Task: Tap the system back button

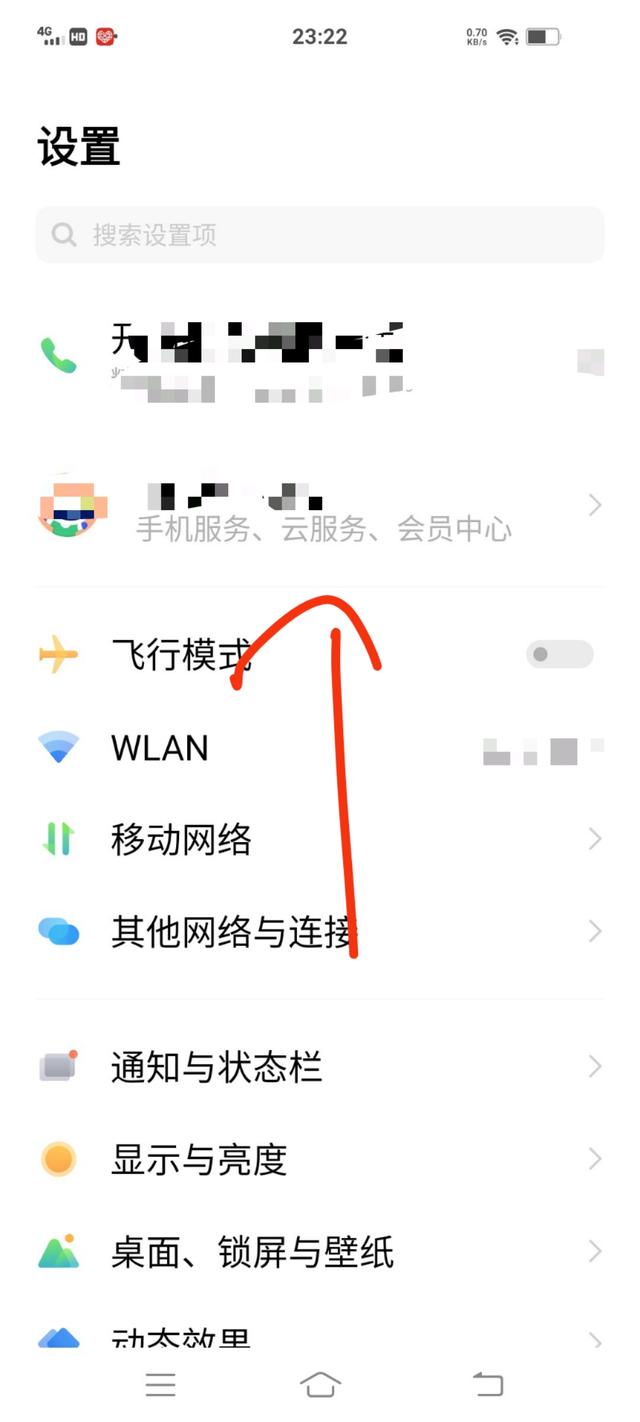Action: (x=487, y=1385)
